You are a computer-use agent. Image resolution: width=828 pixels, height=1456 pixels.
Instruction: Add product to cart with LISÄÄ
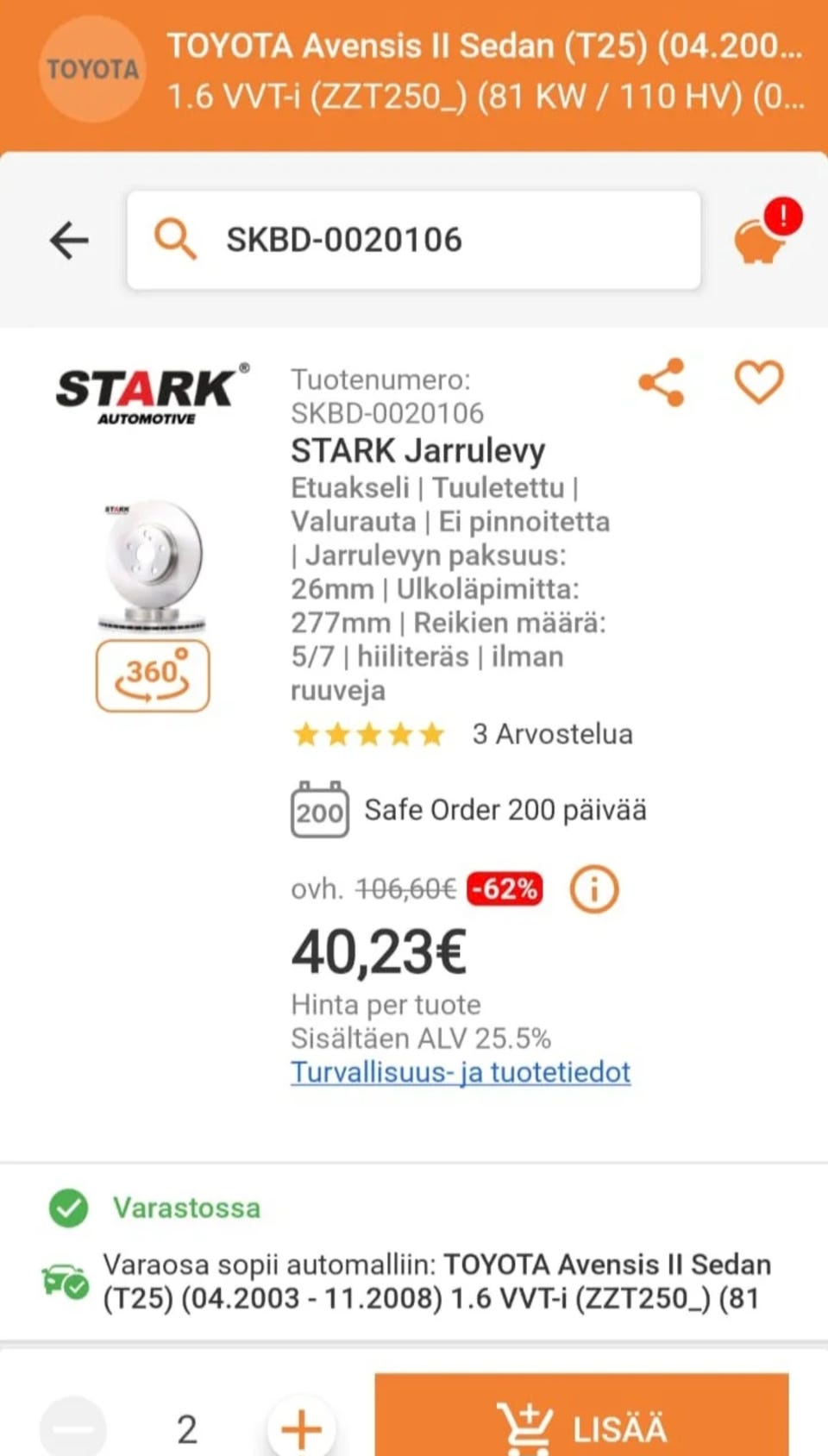pyautogui.click(x=581, y=1415)
